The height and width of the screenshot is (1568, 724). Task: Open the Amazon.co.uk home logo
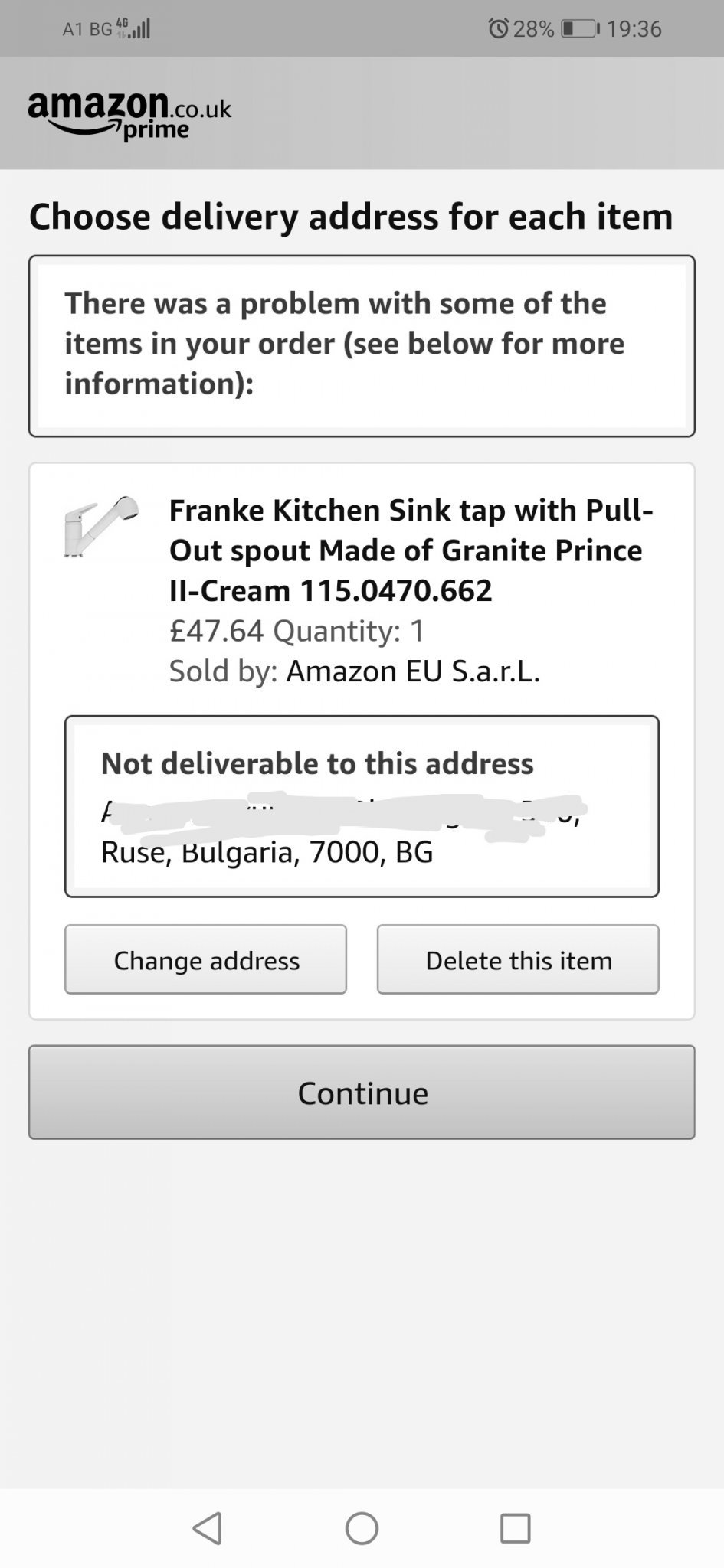click(129, 114)
